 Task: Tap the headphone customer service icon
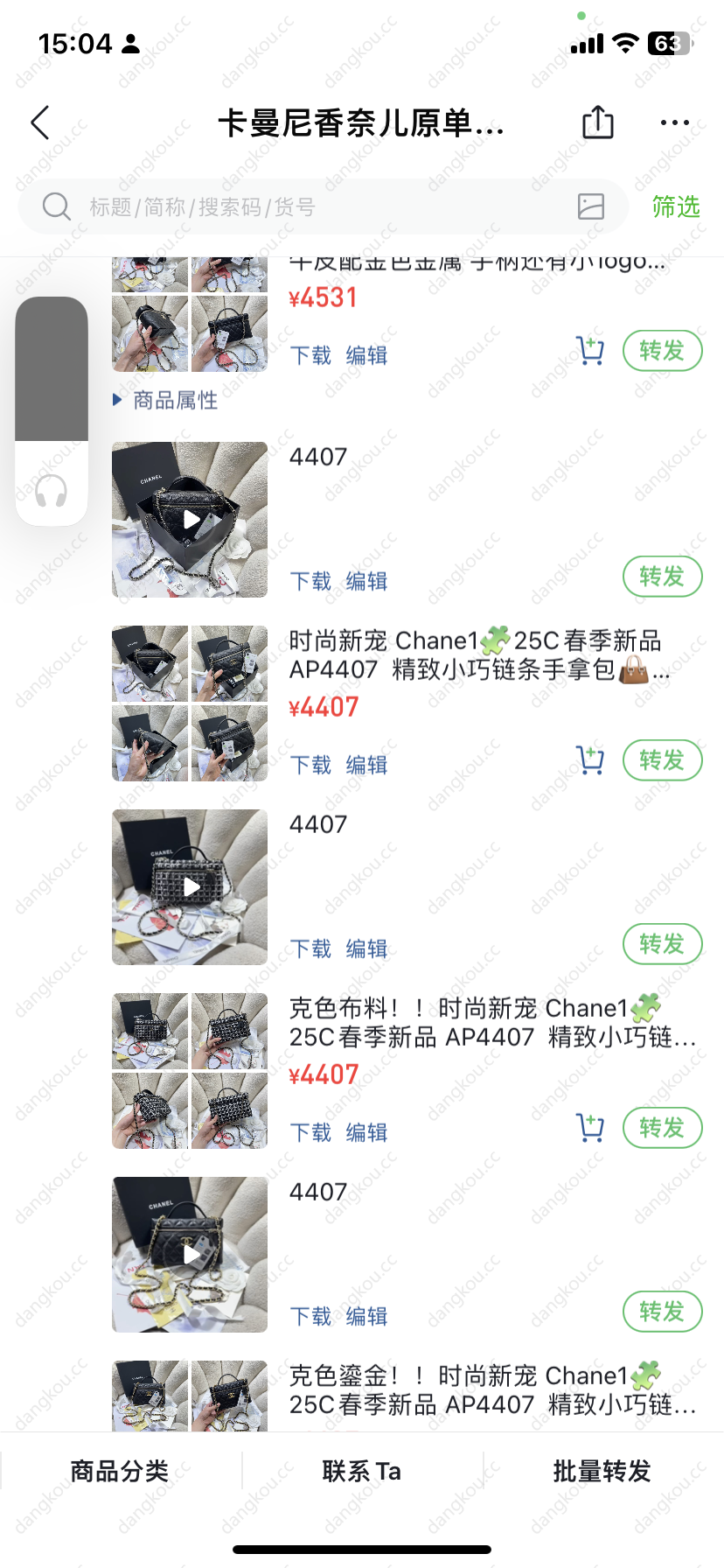click(52, 492)
